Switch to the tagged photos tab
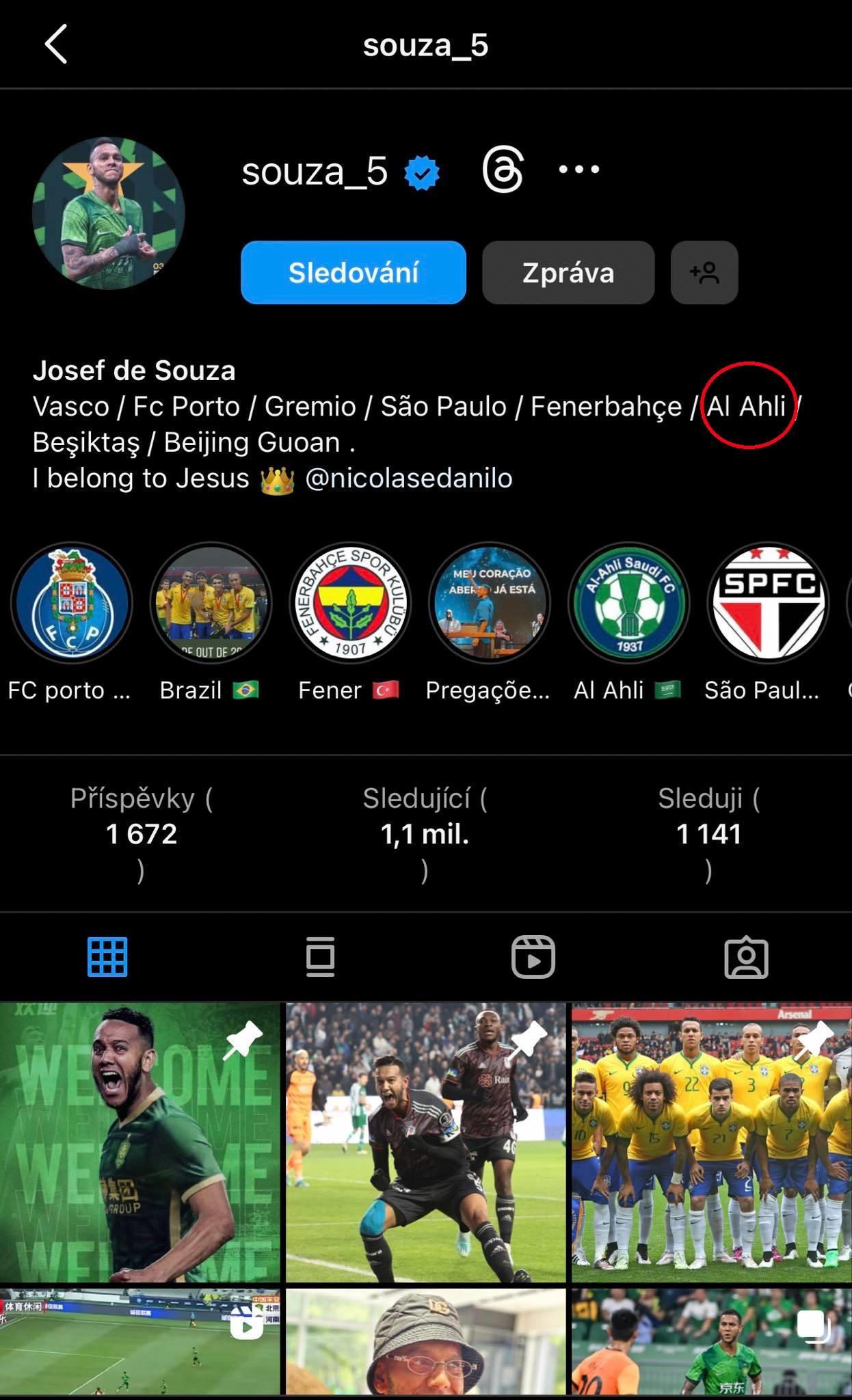852x1400 pixels. point(746,957)
